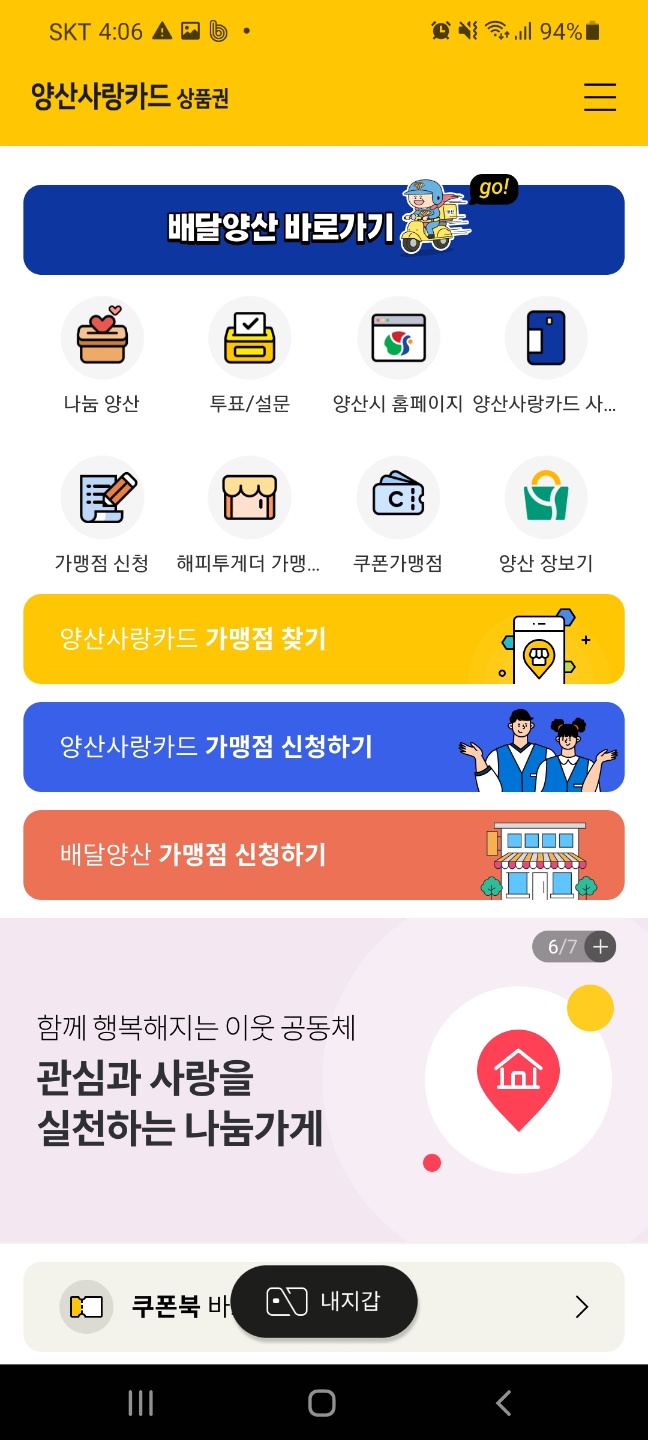Go to the home screen

pos(322,1403)
